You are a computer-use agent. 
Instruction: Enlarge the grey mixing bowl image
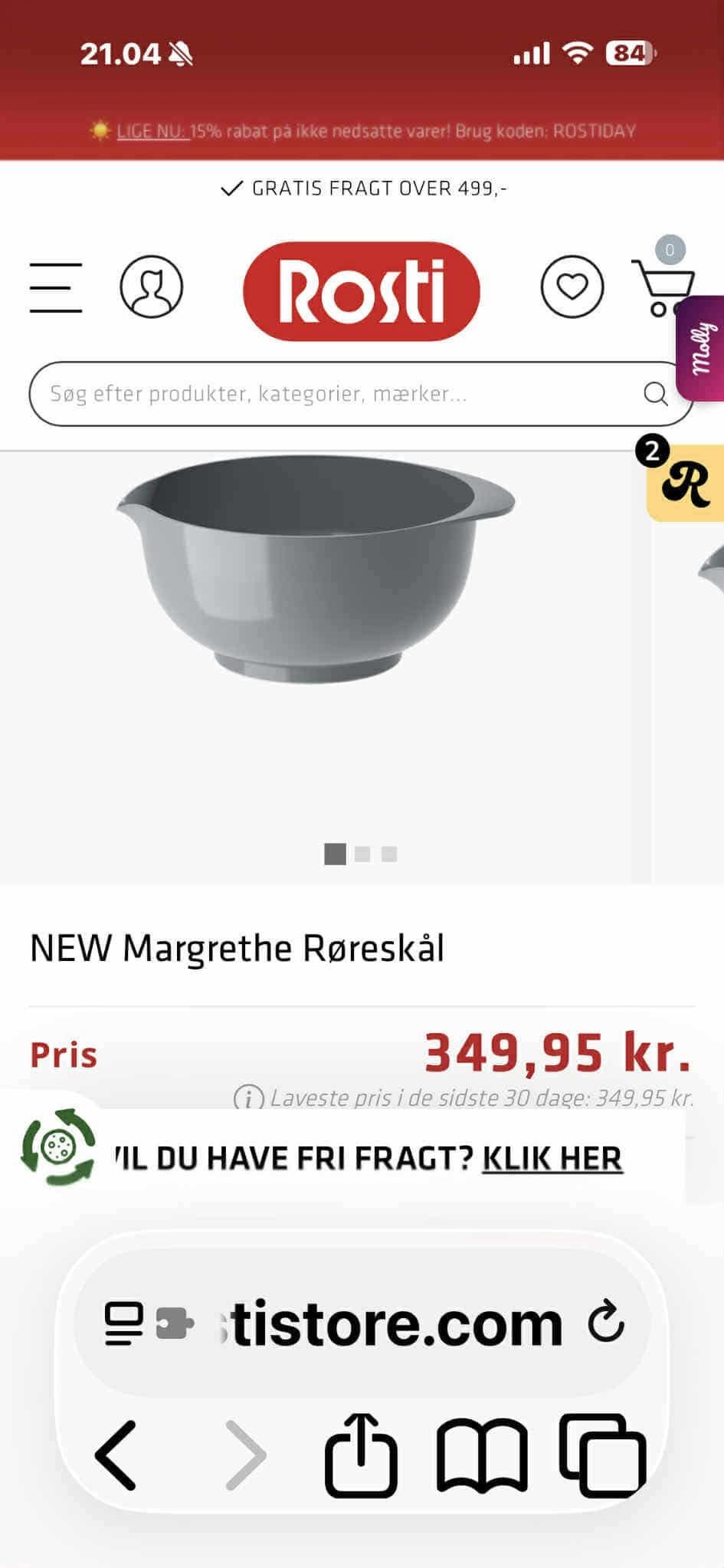click(316, 571)
